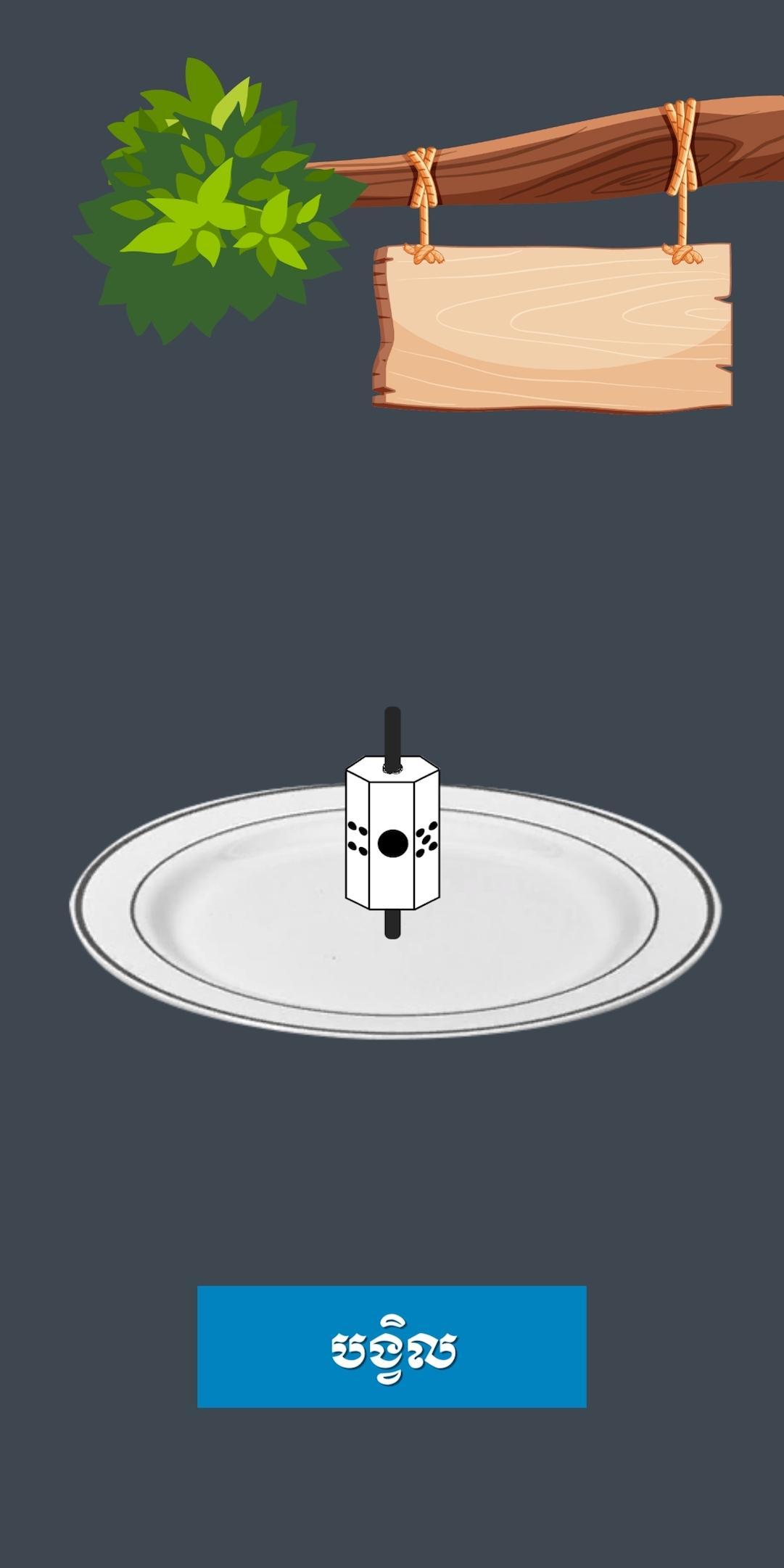Tap the blue បង្វិល spin button

pyautogui.click(x=392, y=1347)
